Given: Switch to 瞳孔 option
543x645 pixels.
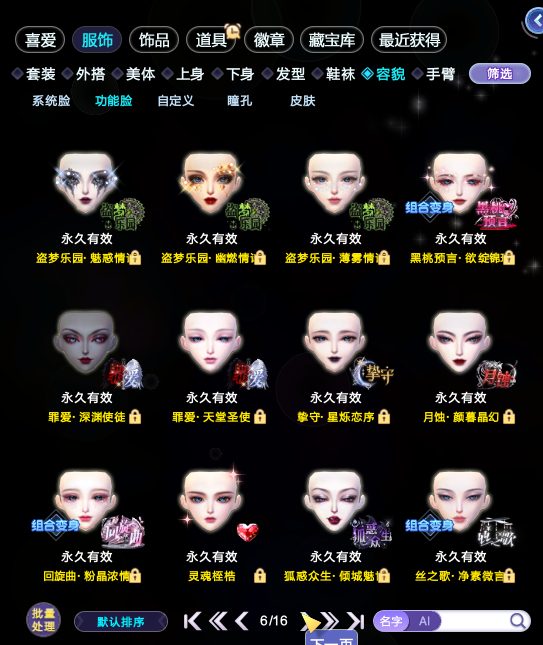Looking at the screenshot, I should (x=239, y=101).
